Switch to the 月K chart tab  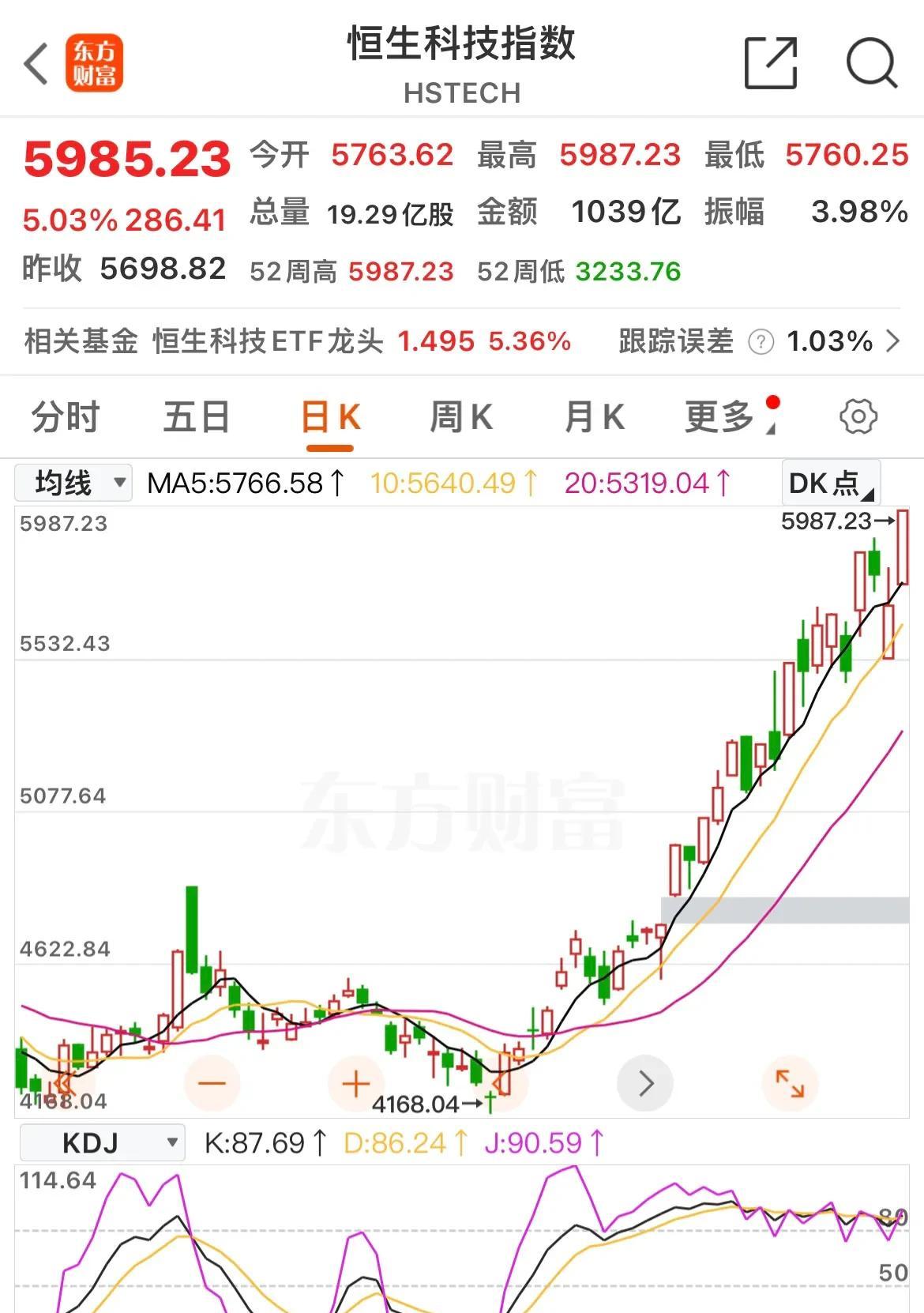(x=594, y=417)
